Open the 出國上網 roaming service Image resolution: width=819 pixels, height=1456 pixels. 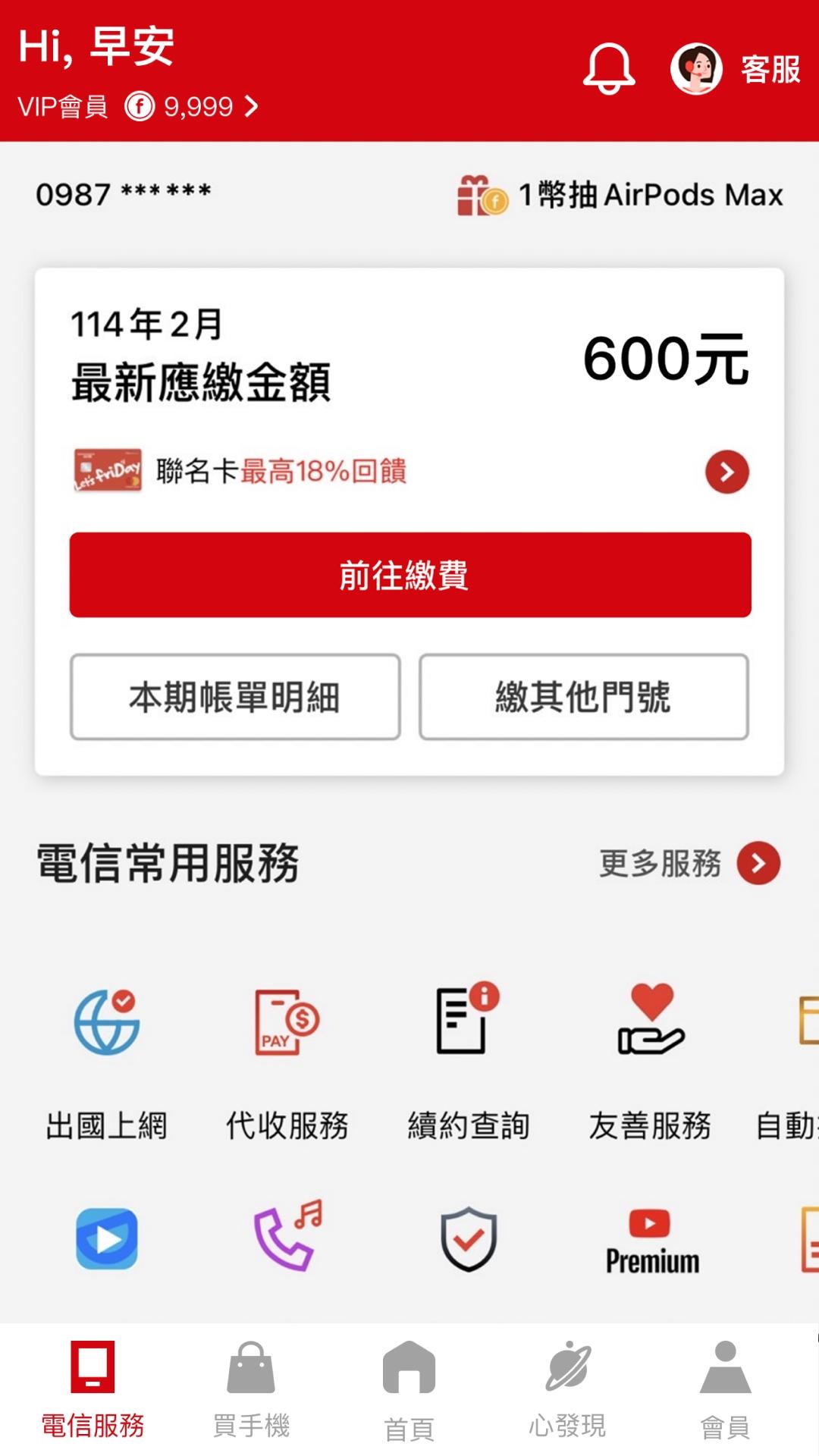(x=106, y=1062)
